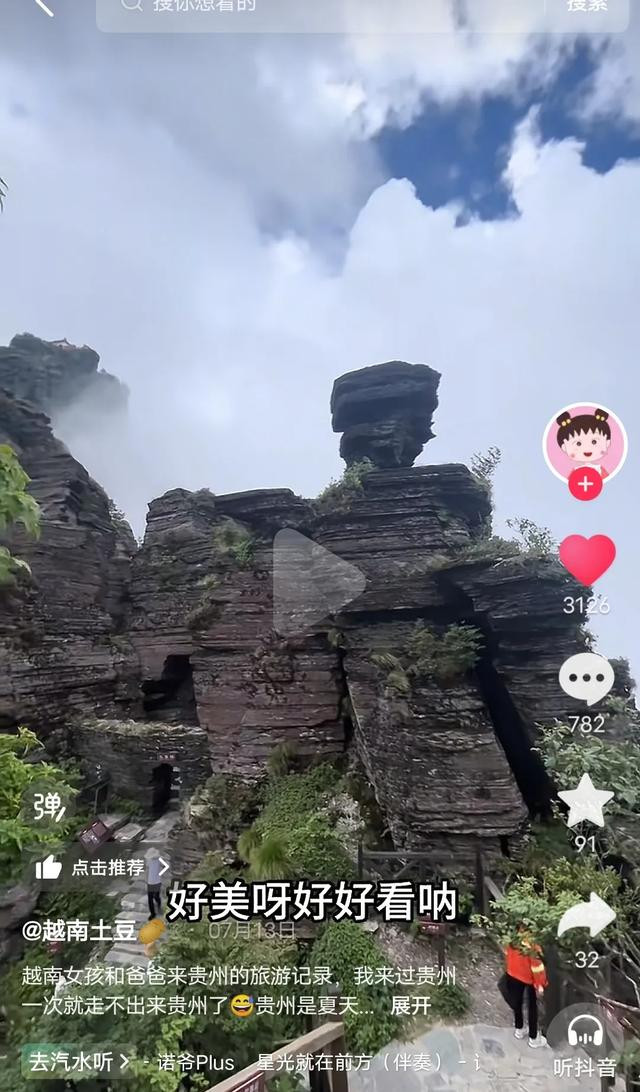The height and width of the screenshot is (1092, 640).
Task: Go back with the top-left arrow
Action: click(43, 7)
